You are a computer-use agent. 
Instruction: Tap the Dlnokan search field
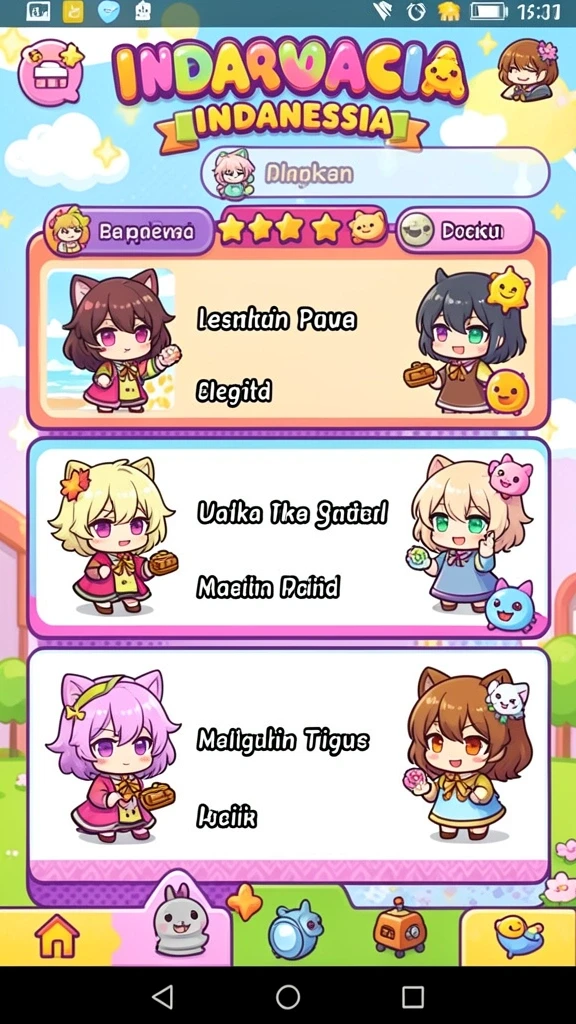(375, 173)
